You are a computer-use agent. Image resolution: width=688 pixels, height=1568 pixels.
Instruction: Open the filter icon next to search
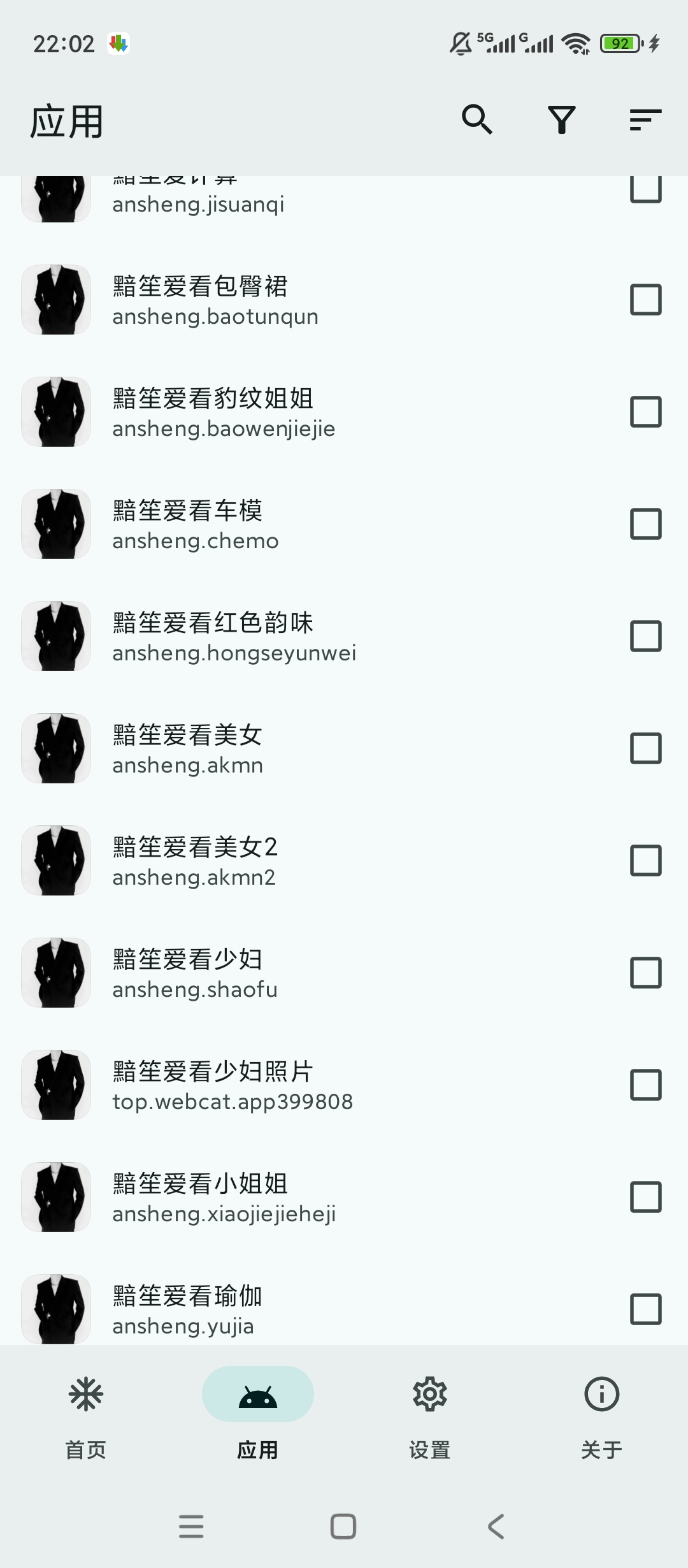562,120
